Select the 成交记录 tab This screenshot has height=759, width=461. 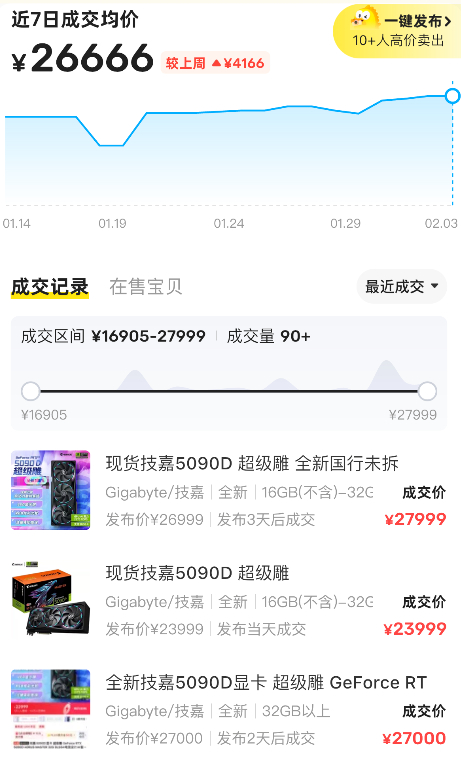pos(50,287)
